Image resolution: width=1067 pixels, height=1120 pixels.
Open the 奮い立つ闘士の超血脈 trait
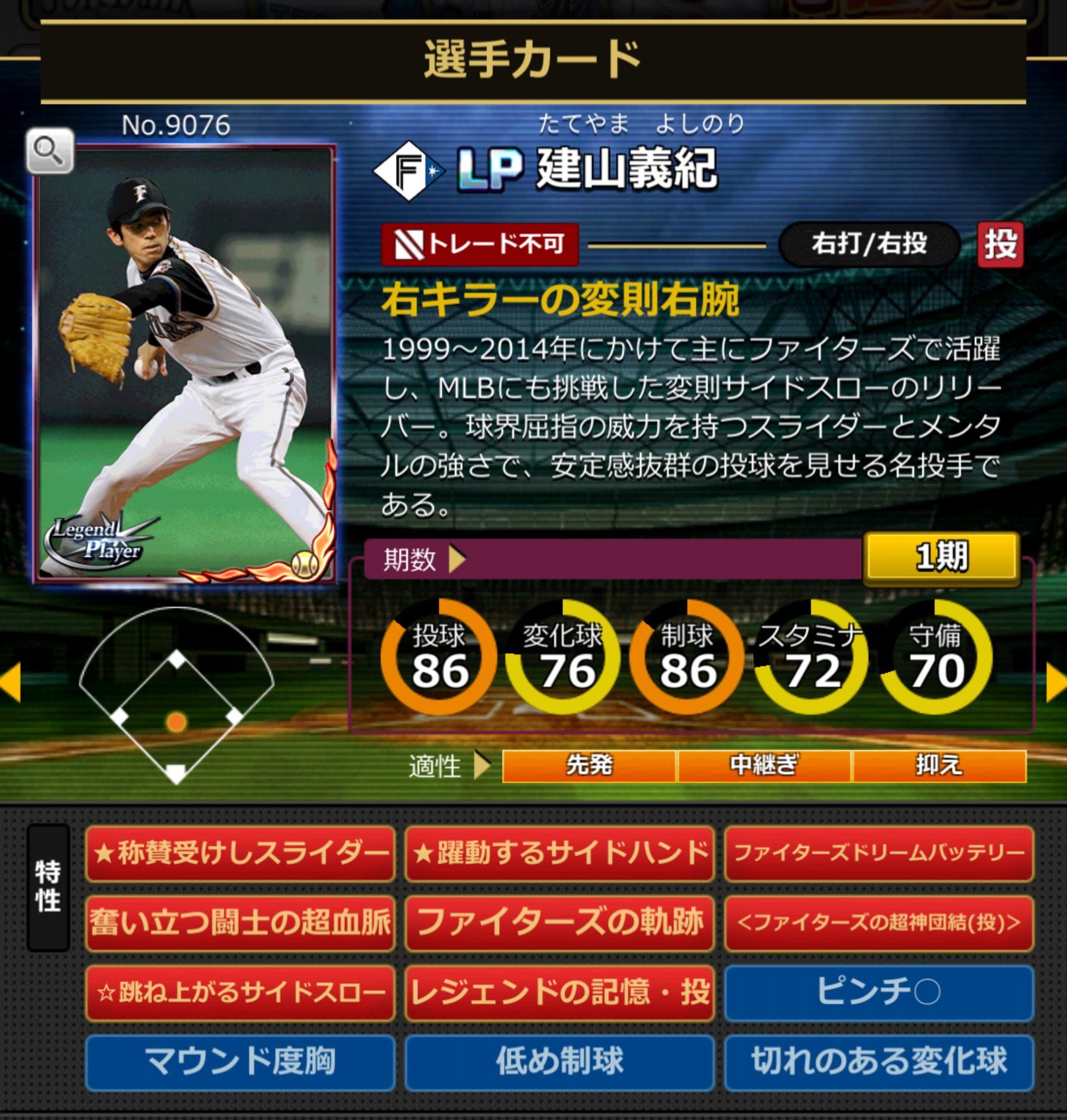240,923
